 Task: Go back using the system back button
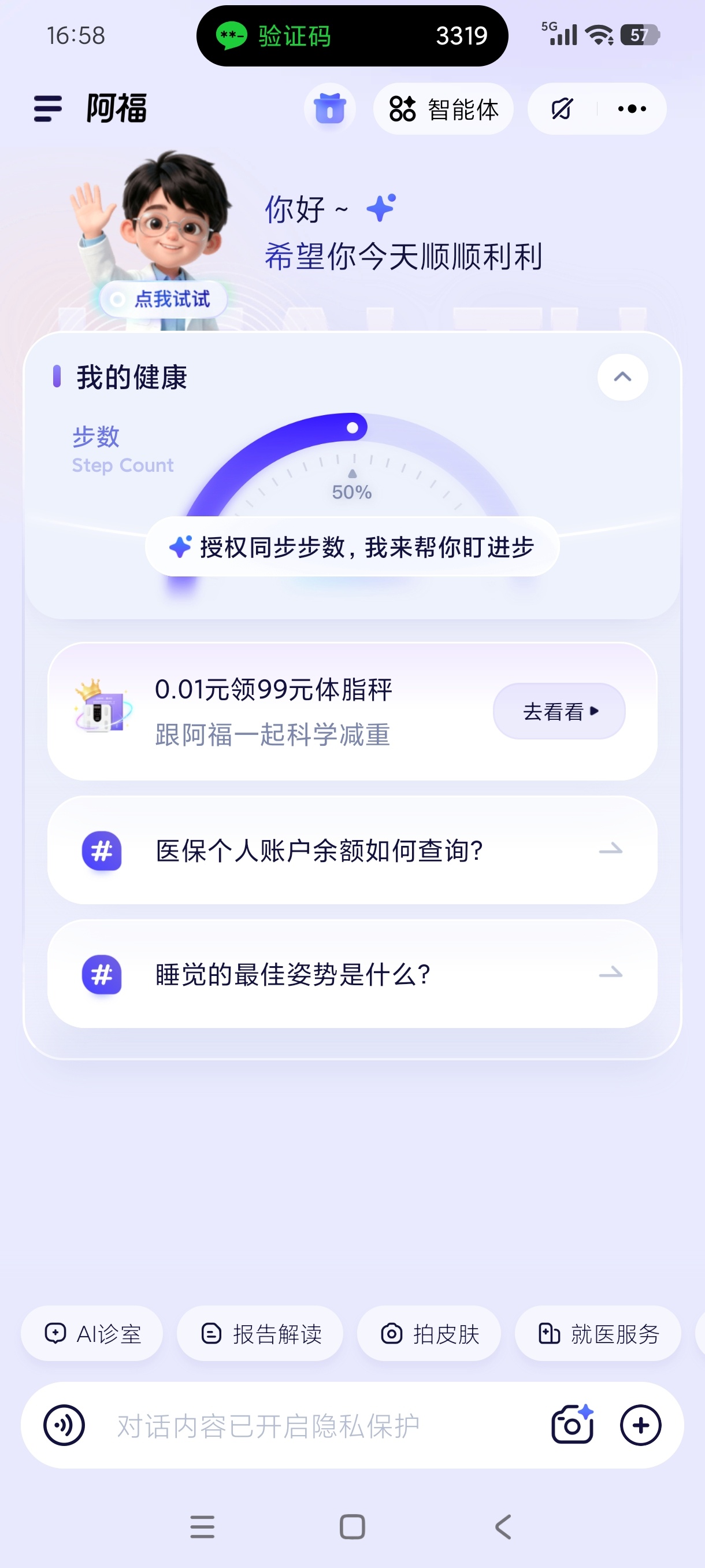[x=503, y=1526]
